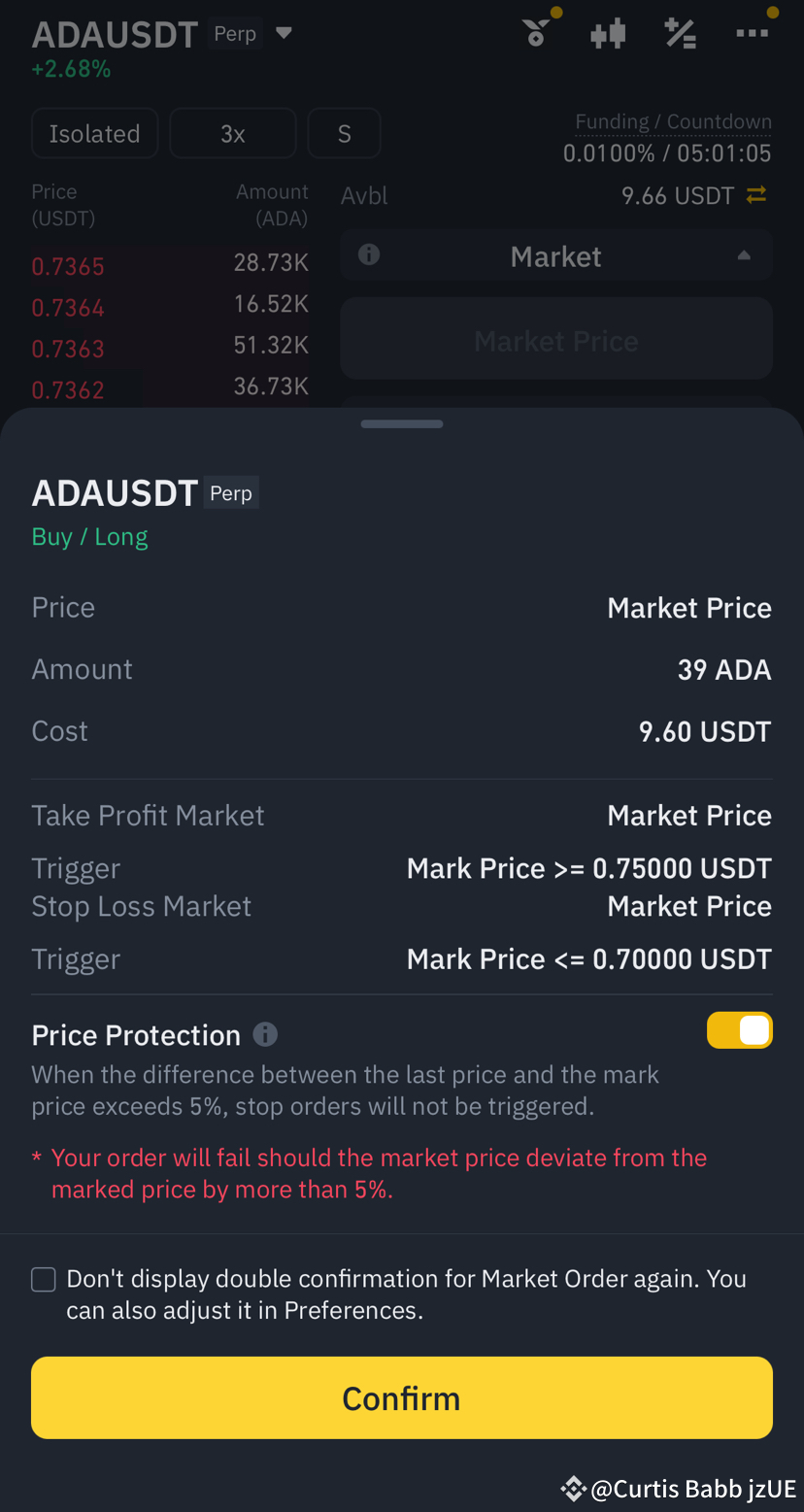The image size is (804, 1512).
Task: Click the Funding / Countdown label
Action: point(673,121)
